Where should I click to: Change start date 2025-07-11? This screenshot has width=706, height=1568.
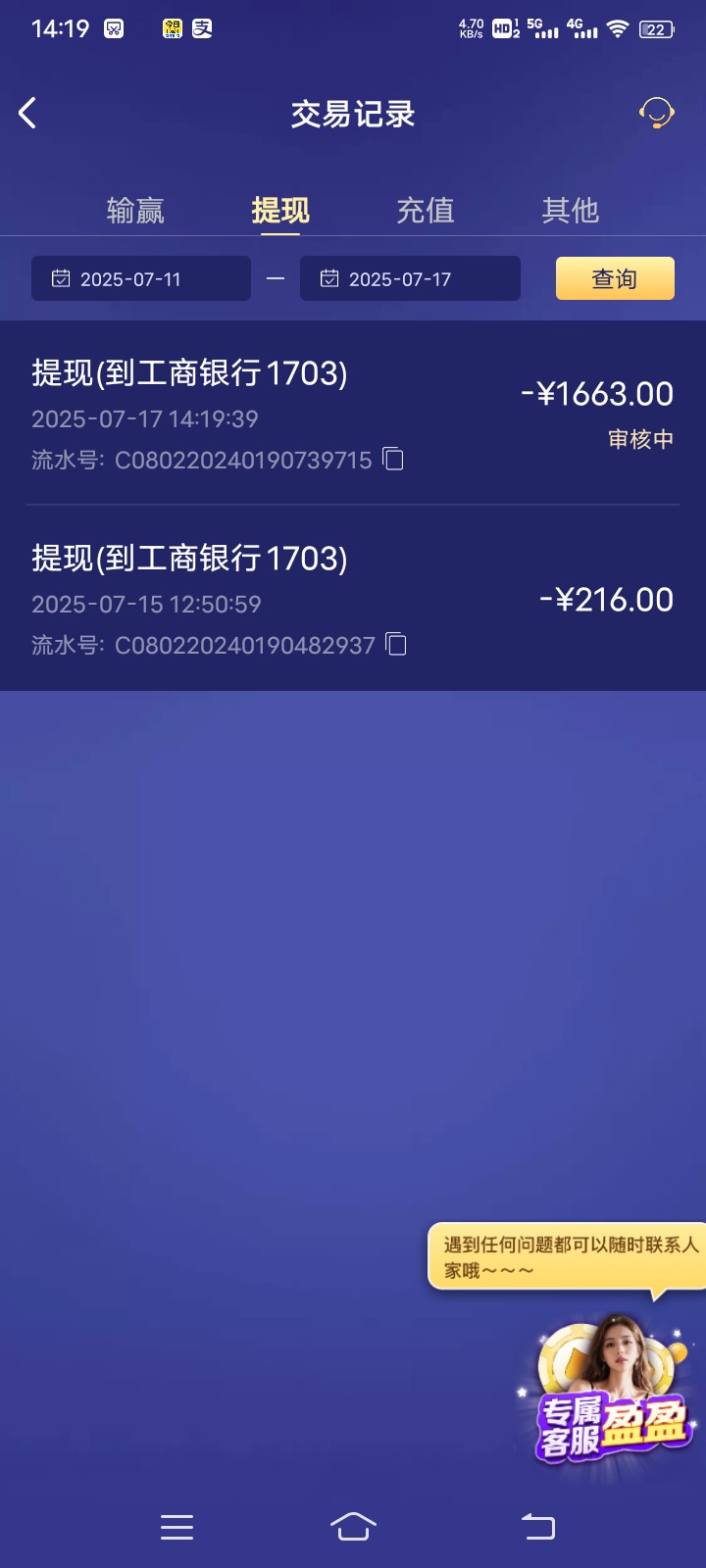pyautogui.click(x=141, y=279)
